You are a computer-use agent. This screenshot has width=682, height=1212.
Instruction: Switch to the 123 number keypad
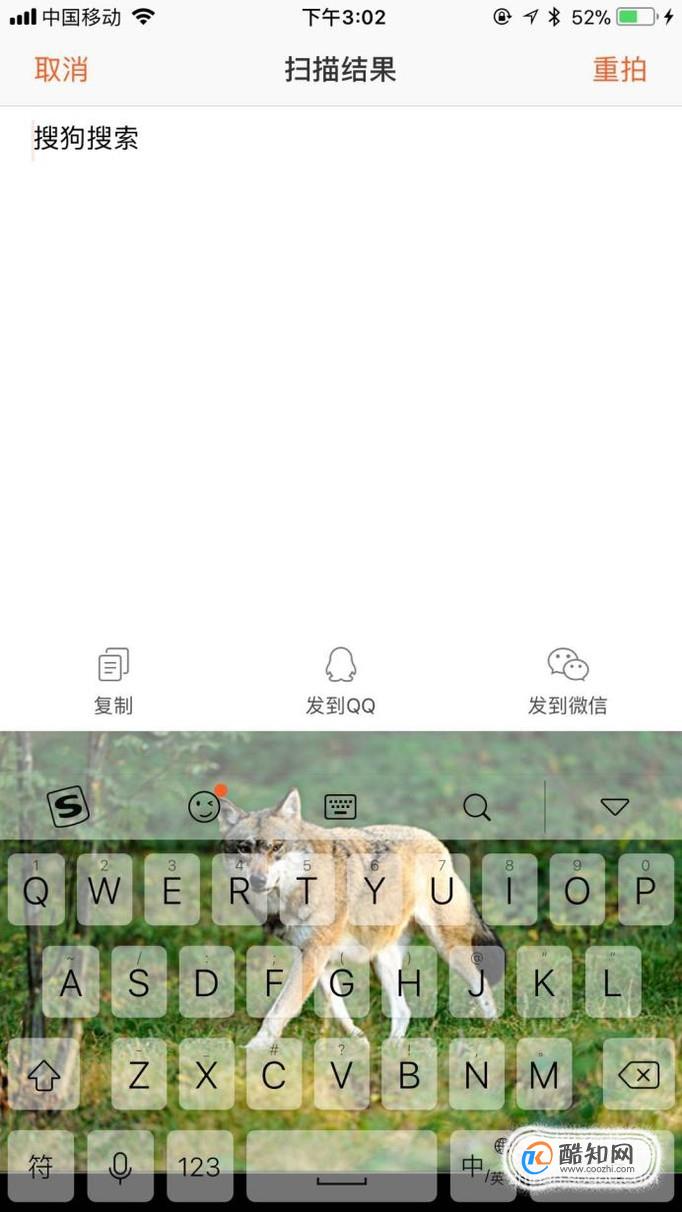tap(199, 1166)
